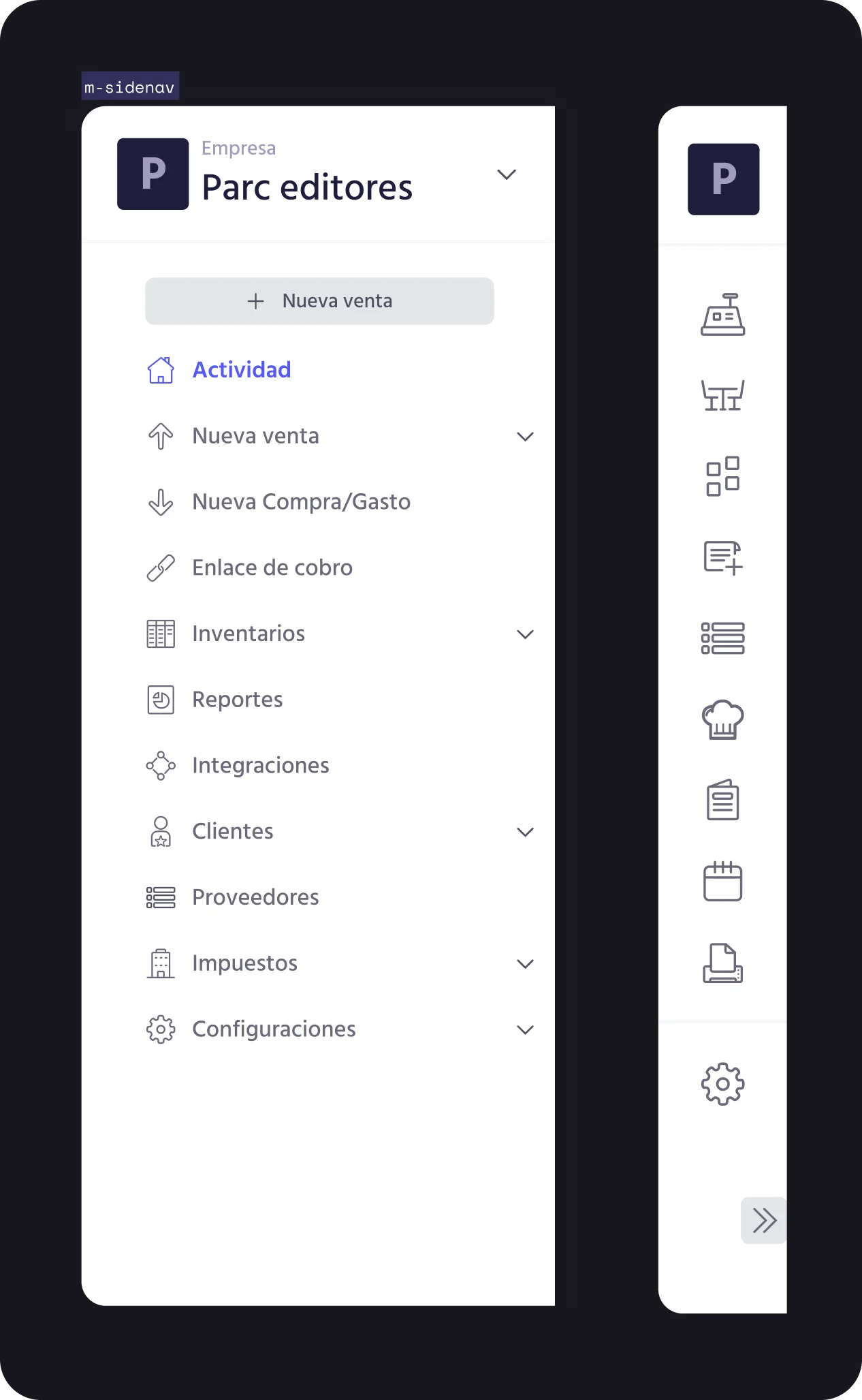Open the calendar icon in collapsed rail
Viewport: 862px width, 1400px height.
pos(723,881)
